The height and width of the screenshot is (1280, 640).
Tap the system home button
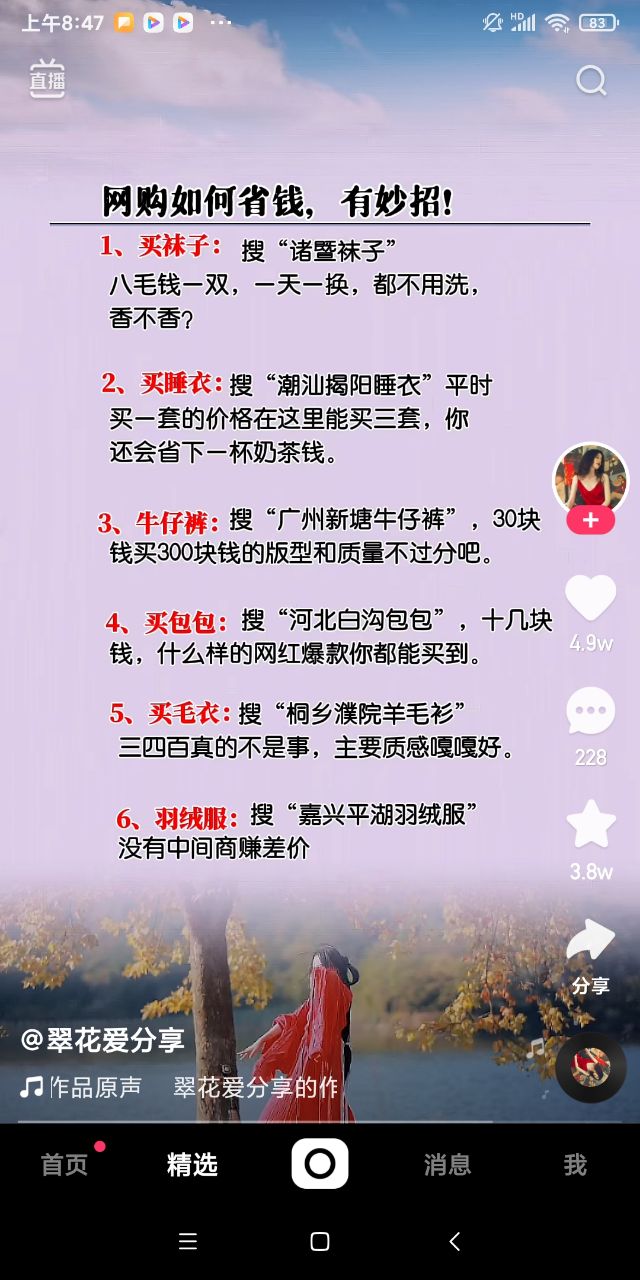[320, 1241]
